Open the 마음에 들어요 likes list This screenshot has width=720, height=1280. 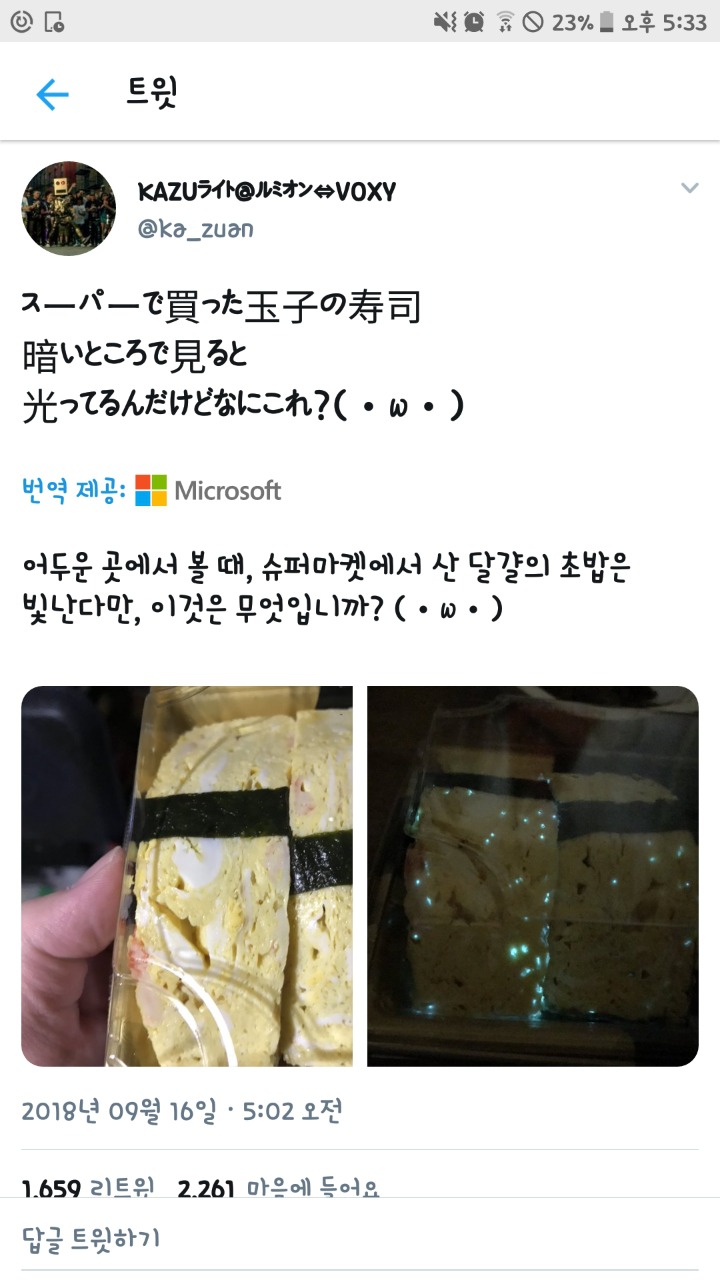(x=279, y=1188)
